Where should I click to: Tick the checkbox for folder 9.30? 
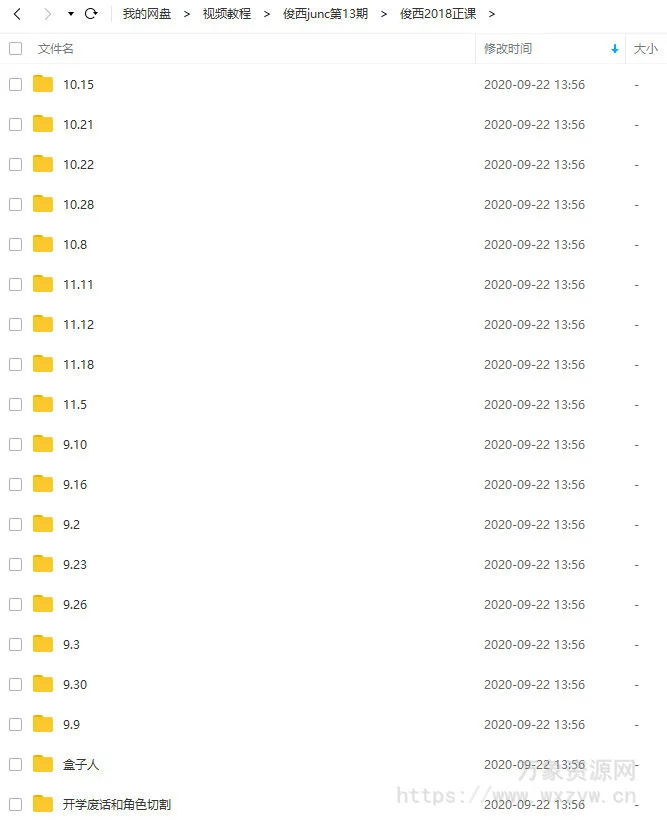coord(15,684)
